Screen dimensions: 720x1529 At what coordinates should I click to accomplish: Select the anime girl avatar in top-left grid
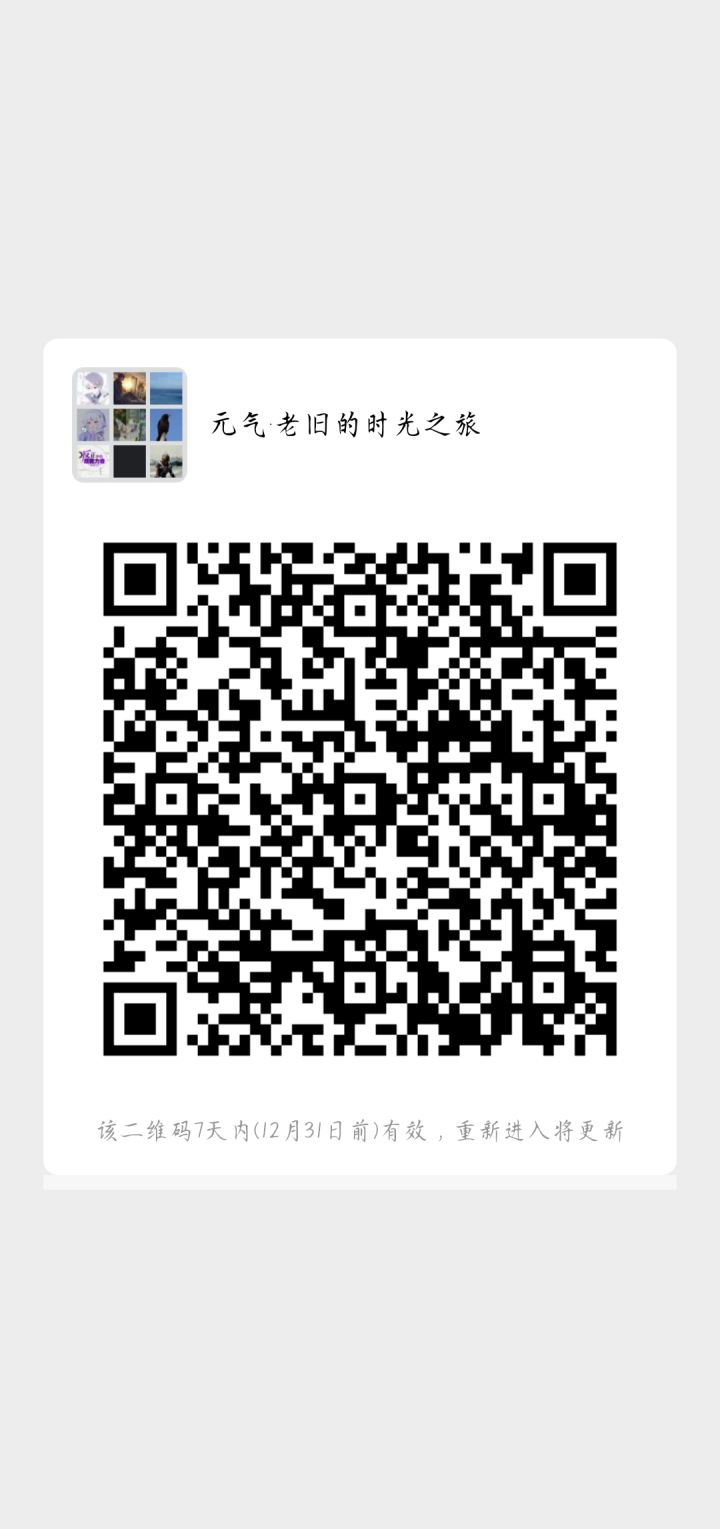(x=92, y=386)
